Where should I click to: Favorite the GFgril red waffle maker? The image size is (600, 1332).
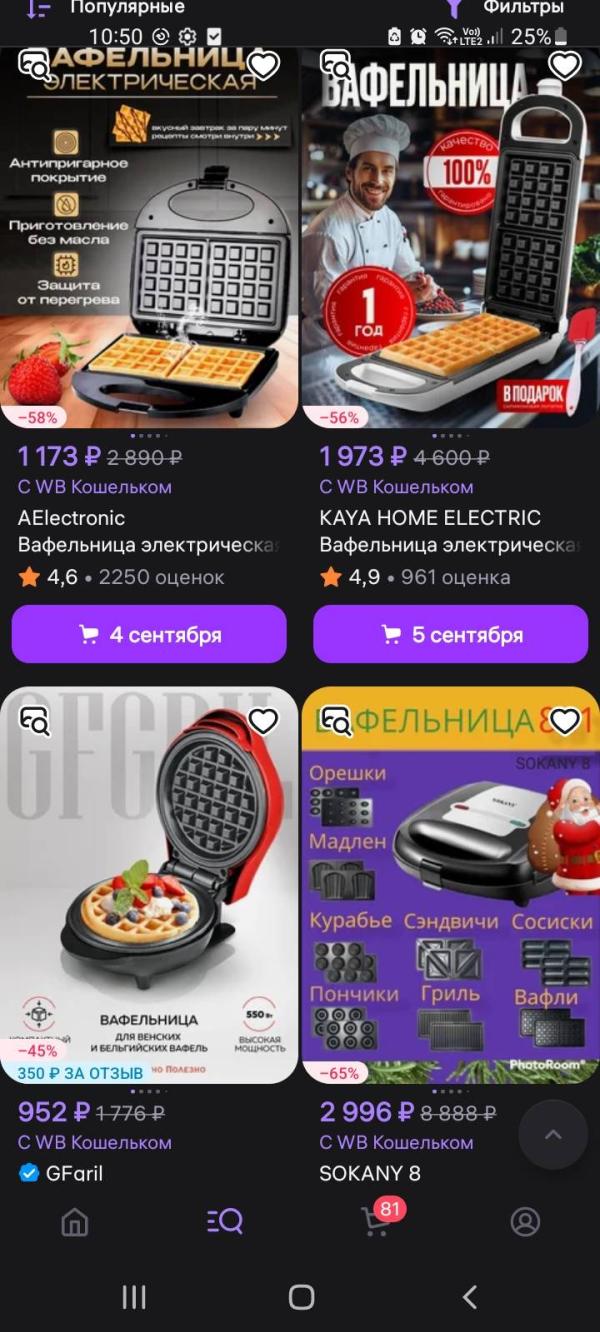263,721
